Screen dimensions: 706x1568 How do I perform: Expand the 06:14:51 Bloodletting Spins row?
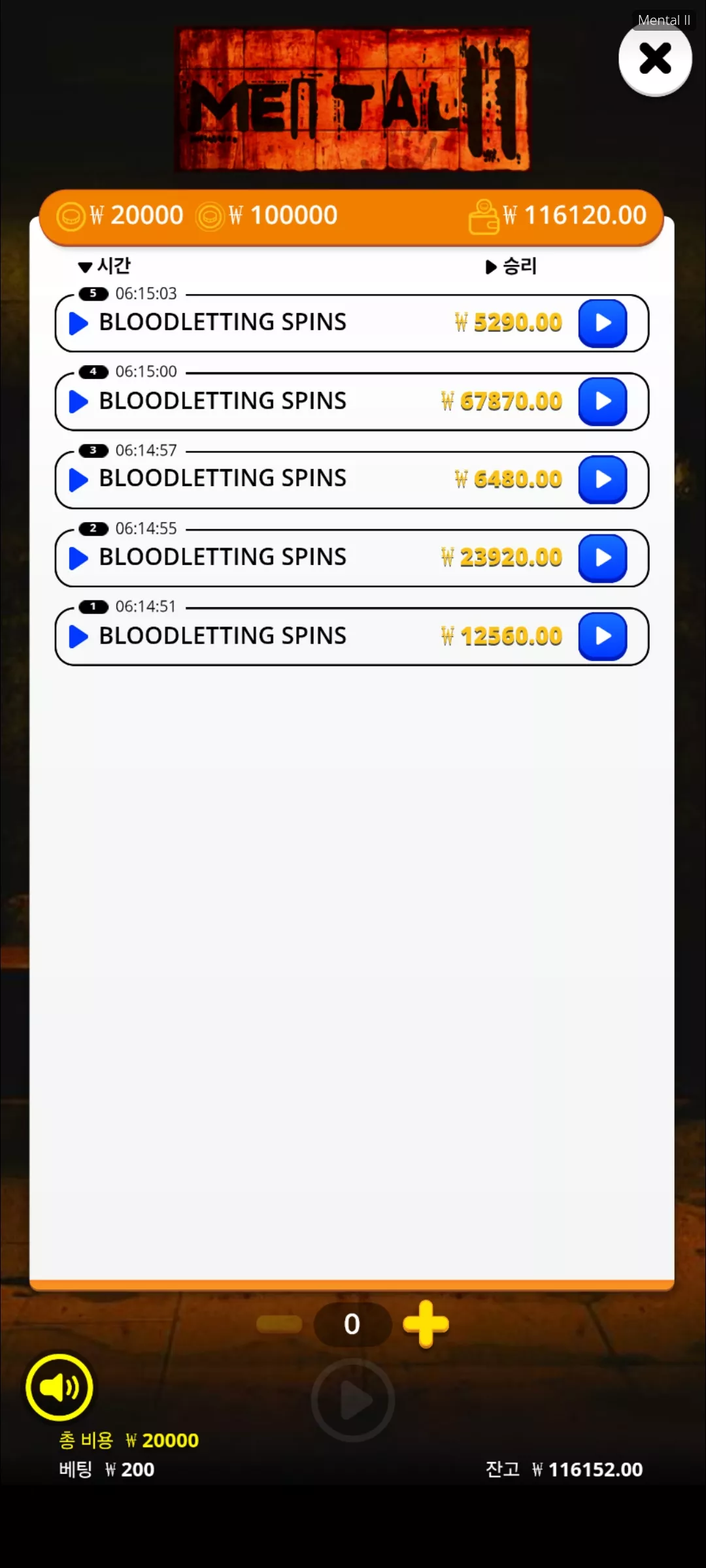tap(78, 636)
